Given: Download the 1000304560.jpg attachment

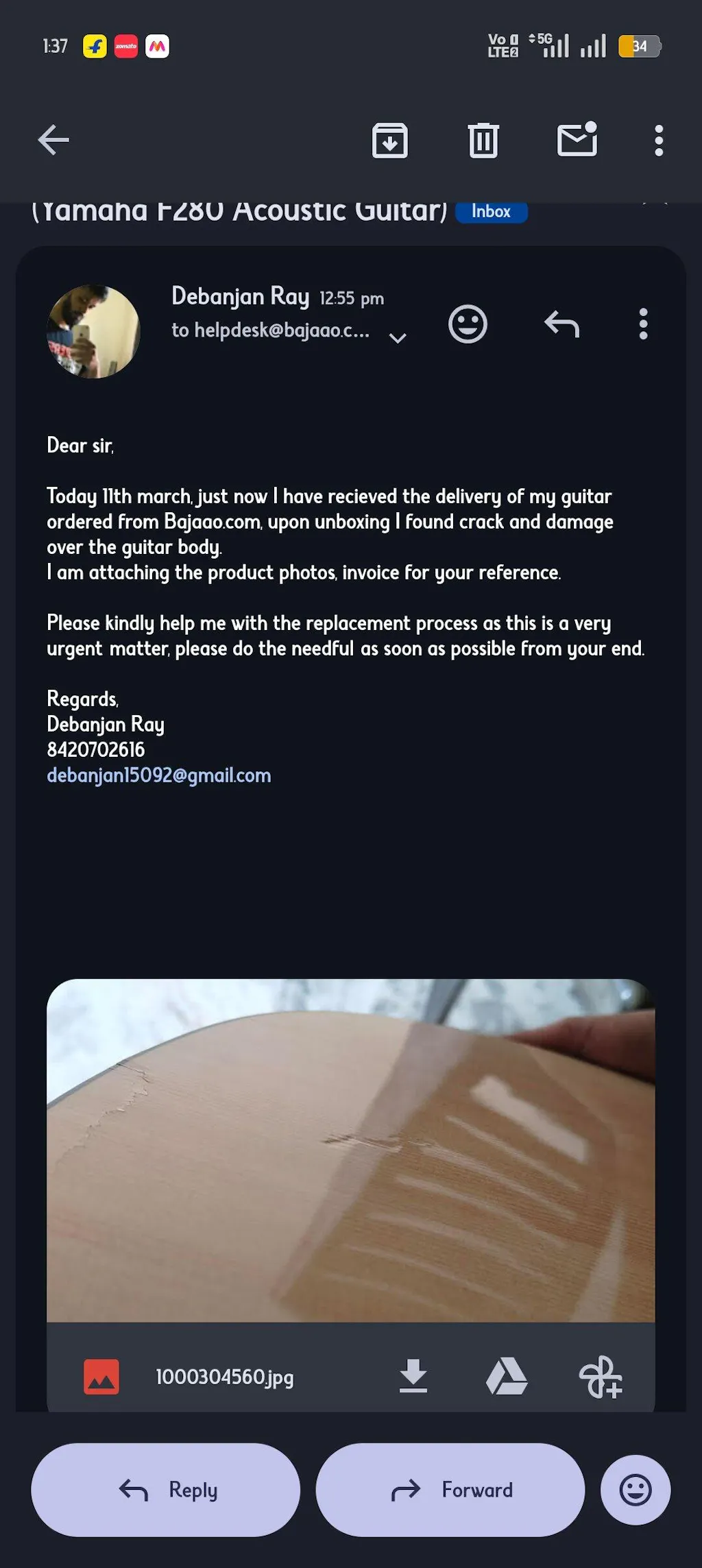Looking at the screenshot, I should coord(413,1376).
